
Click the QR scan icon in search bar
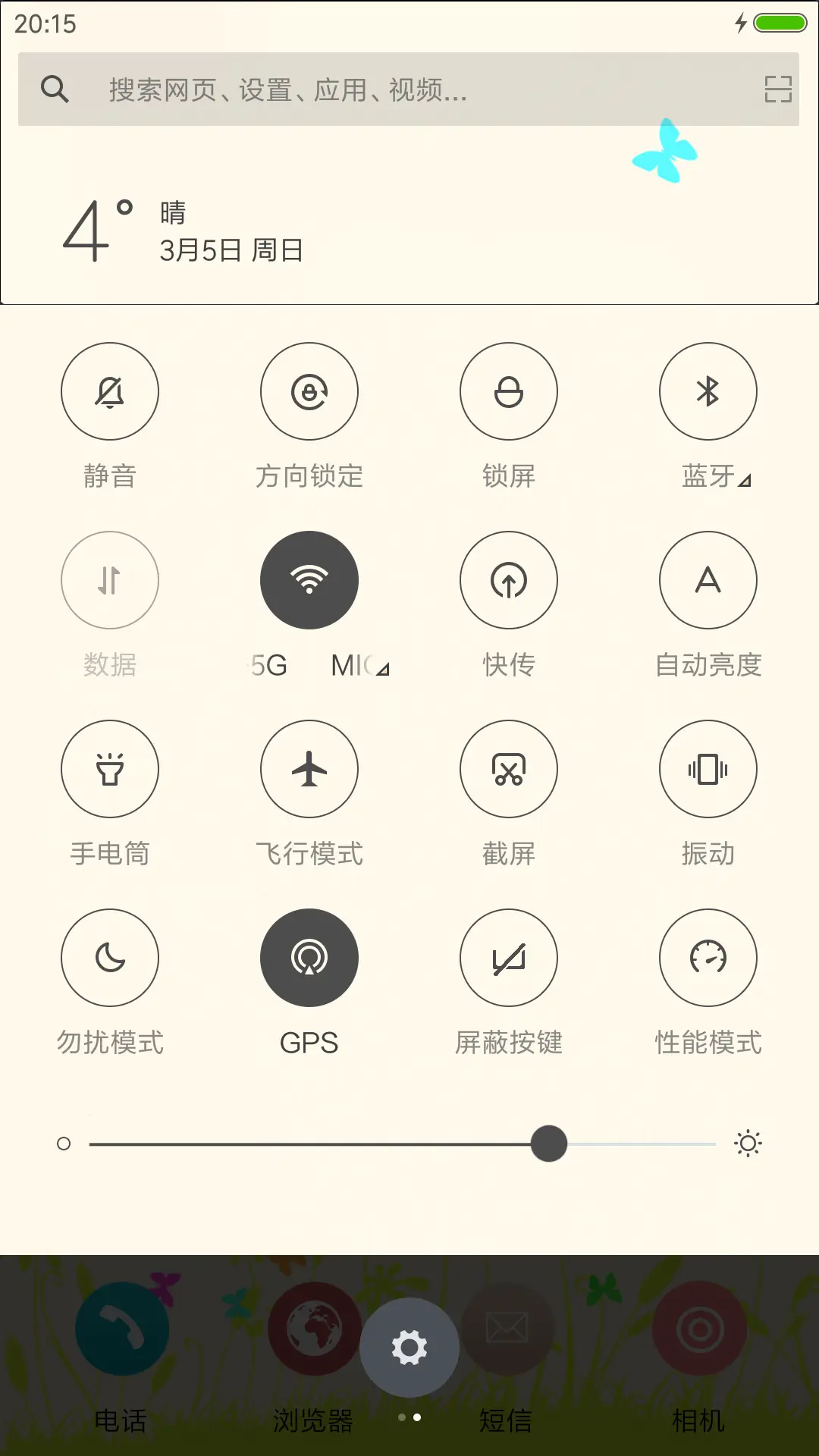(780, 90)
